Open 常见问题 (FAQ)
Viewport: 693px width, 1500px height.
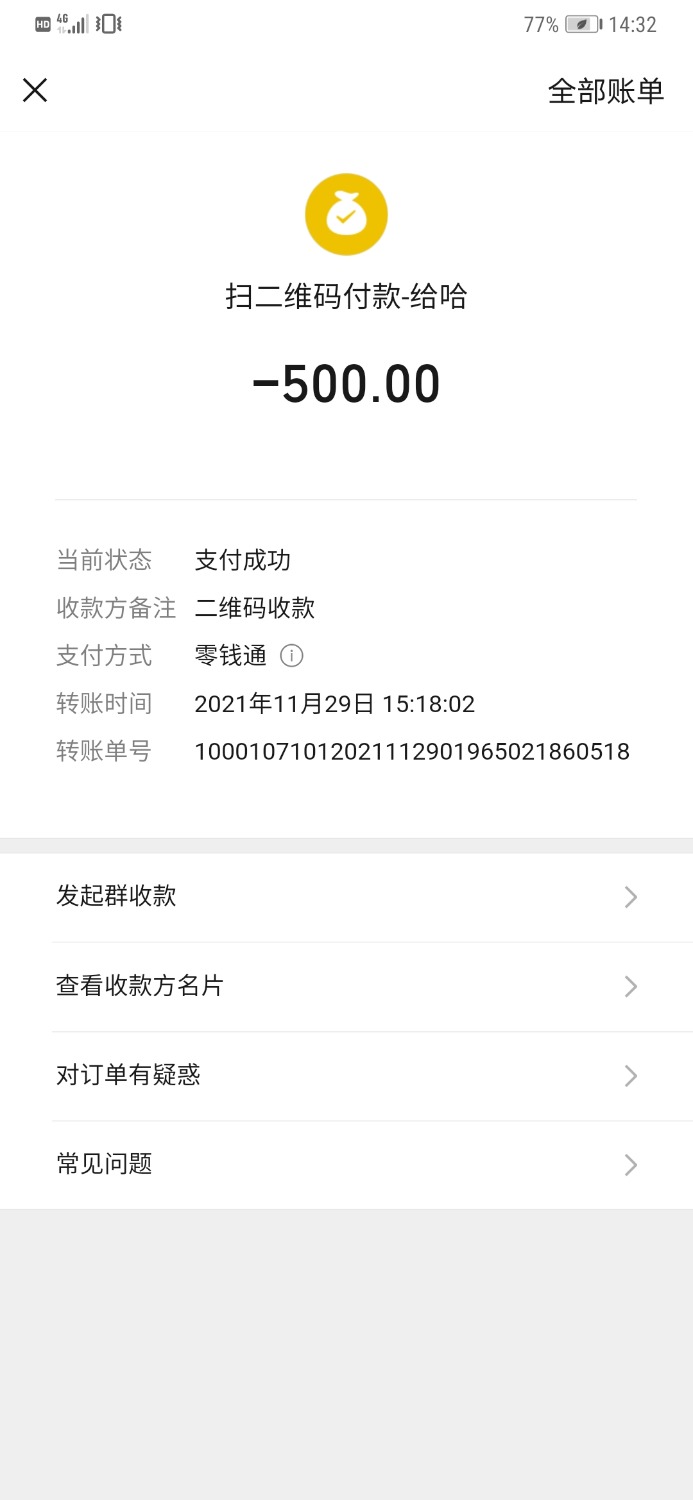tap(346, 1164)
